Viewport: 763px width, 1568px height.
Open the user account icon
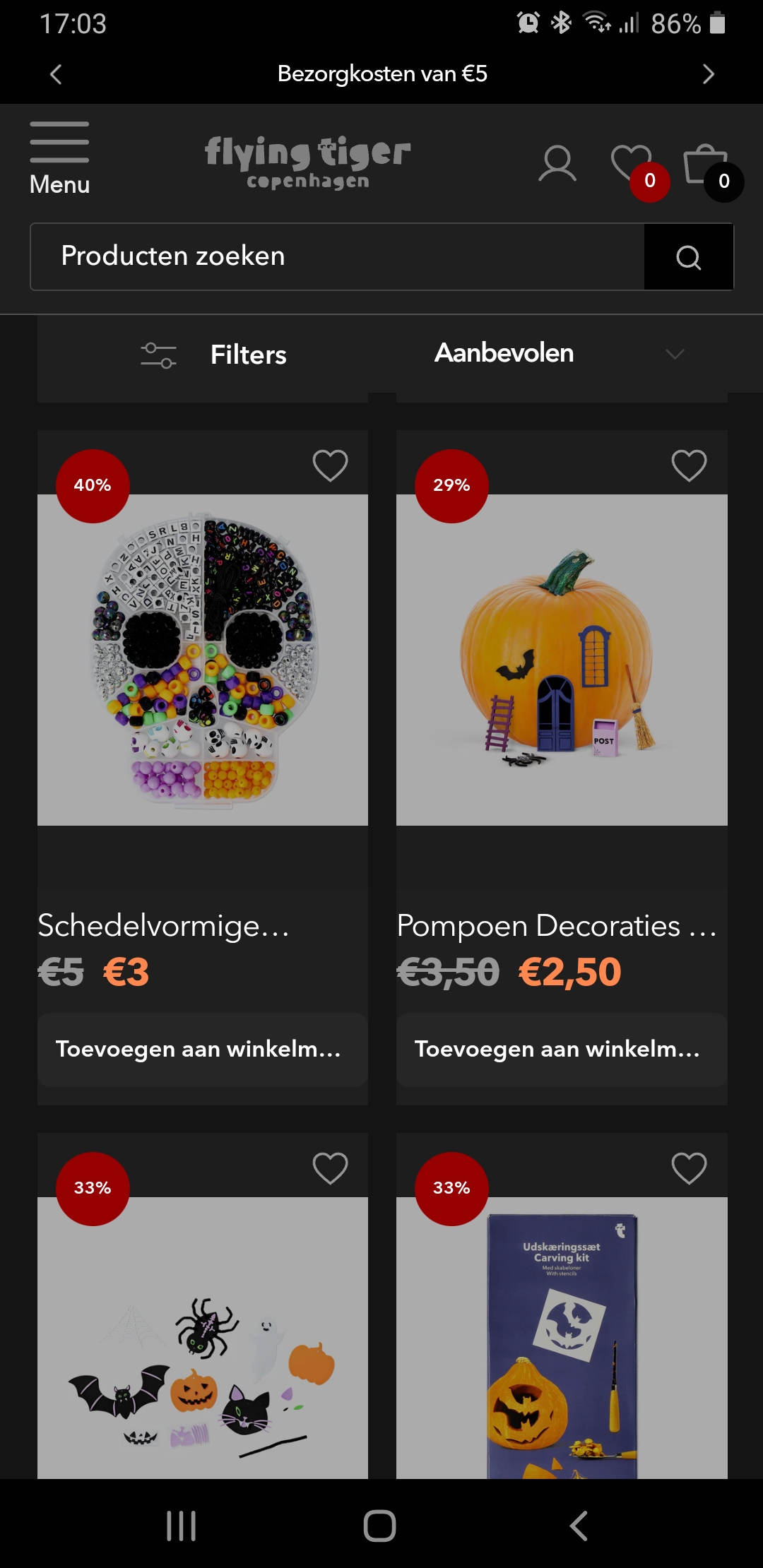coord(557,165)
